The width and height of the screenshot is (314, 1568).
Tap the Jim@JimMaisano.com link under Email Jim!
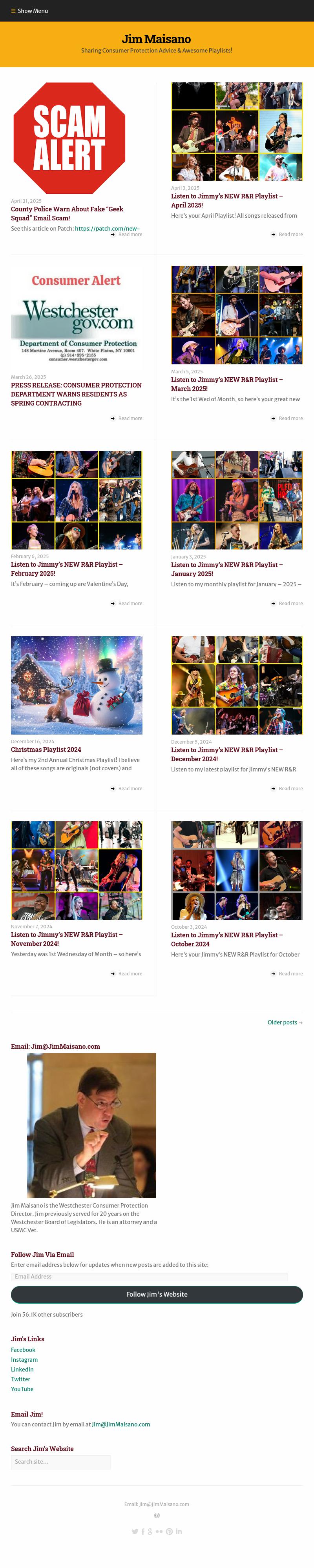121,1424
